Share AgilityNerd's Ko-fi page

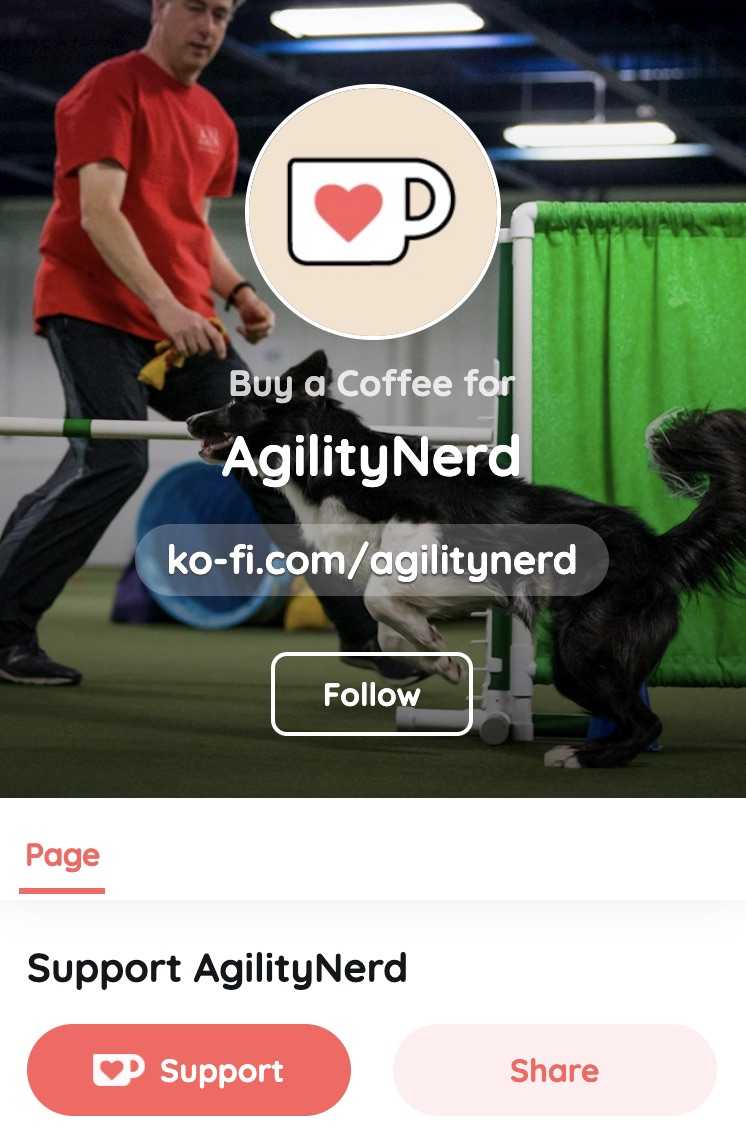click(554, 1070)
